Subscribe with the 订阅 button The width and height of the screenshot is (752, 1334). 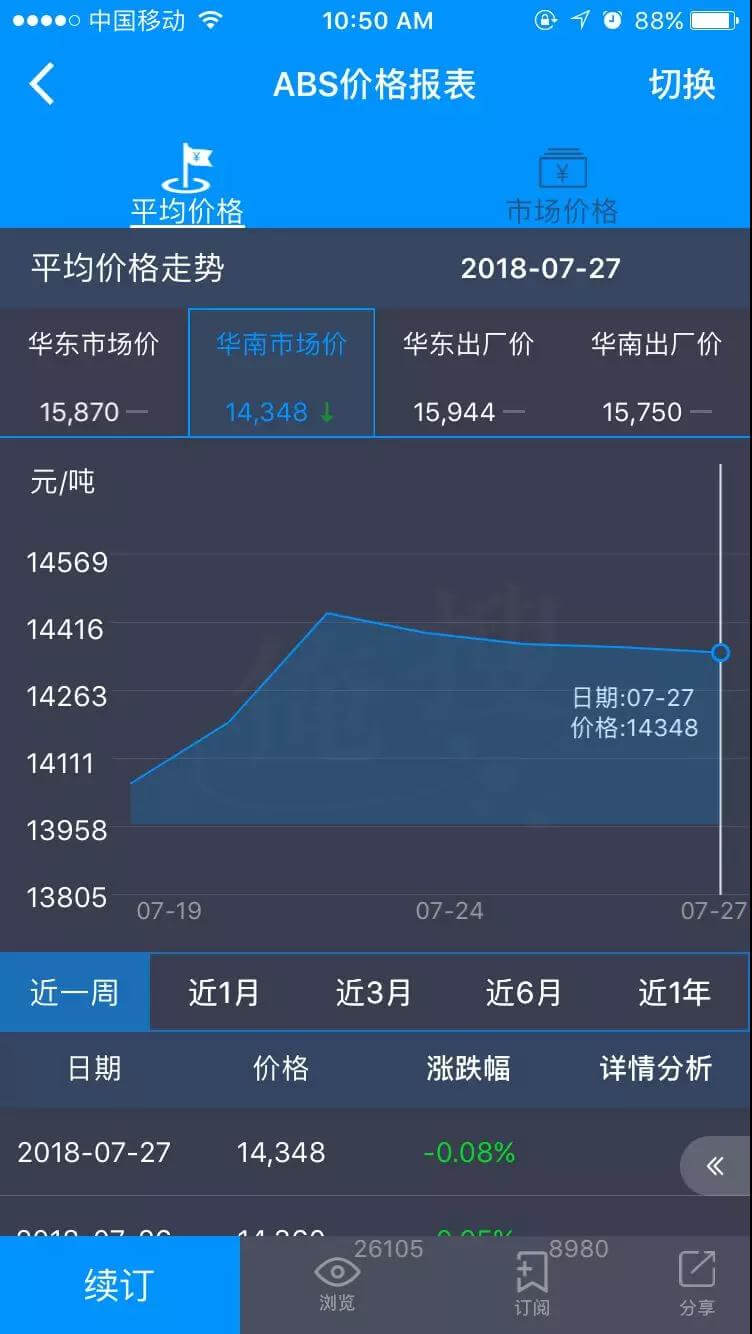pos(531,1282)
